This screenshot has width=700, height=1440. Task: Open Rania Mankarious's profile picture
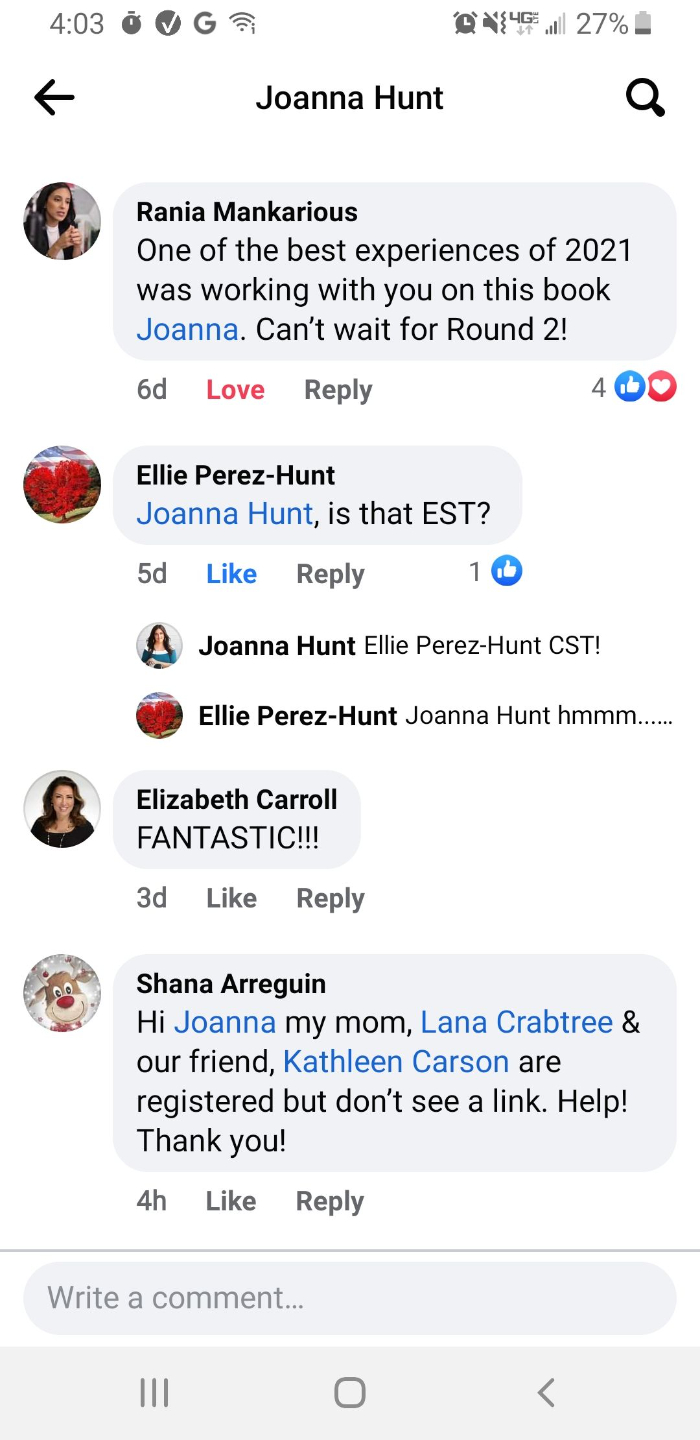coord(62,221)
